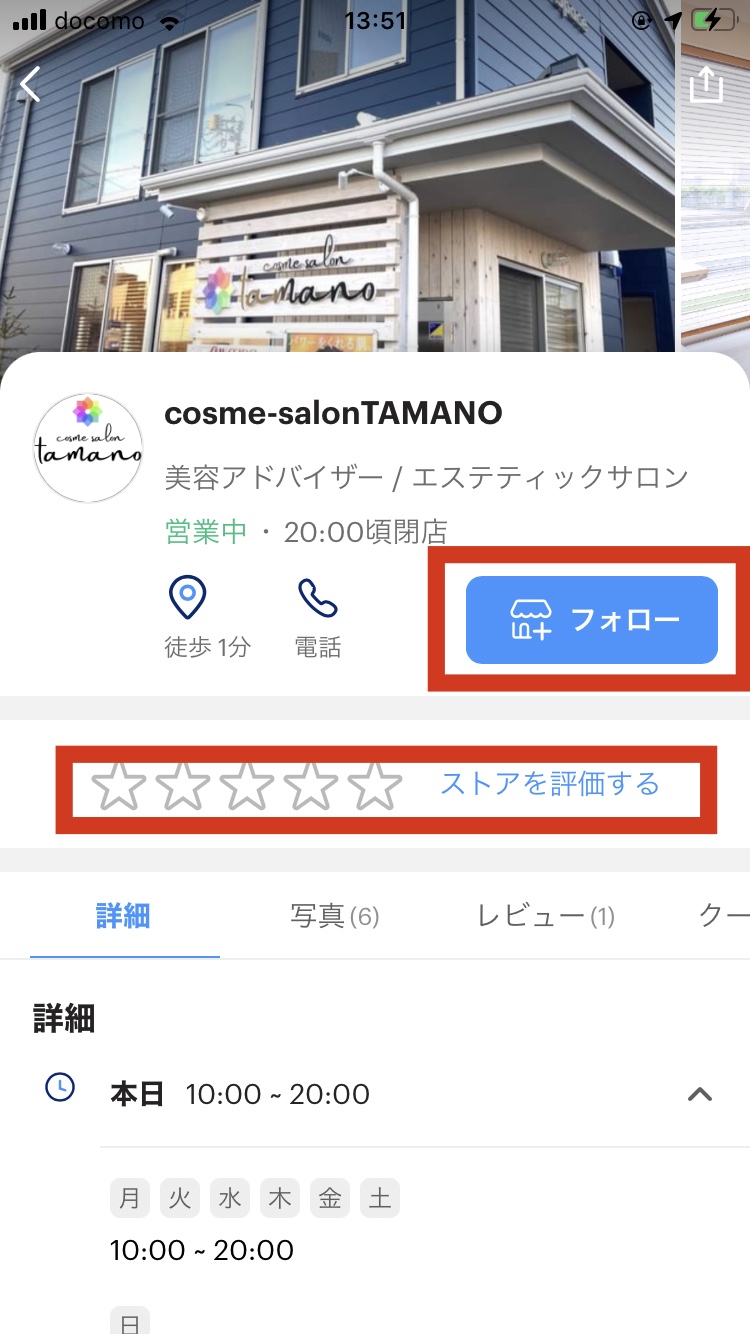This screenshot has height=1334, width=750.
Task: Follow cosme-salonTAMANO with フォロー button
Action: tap(592, 620)
